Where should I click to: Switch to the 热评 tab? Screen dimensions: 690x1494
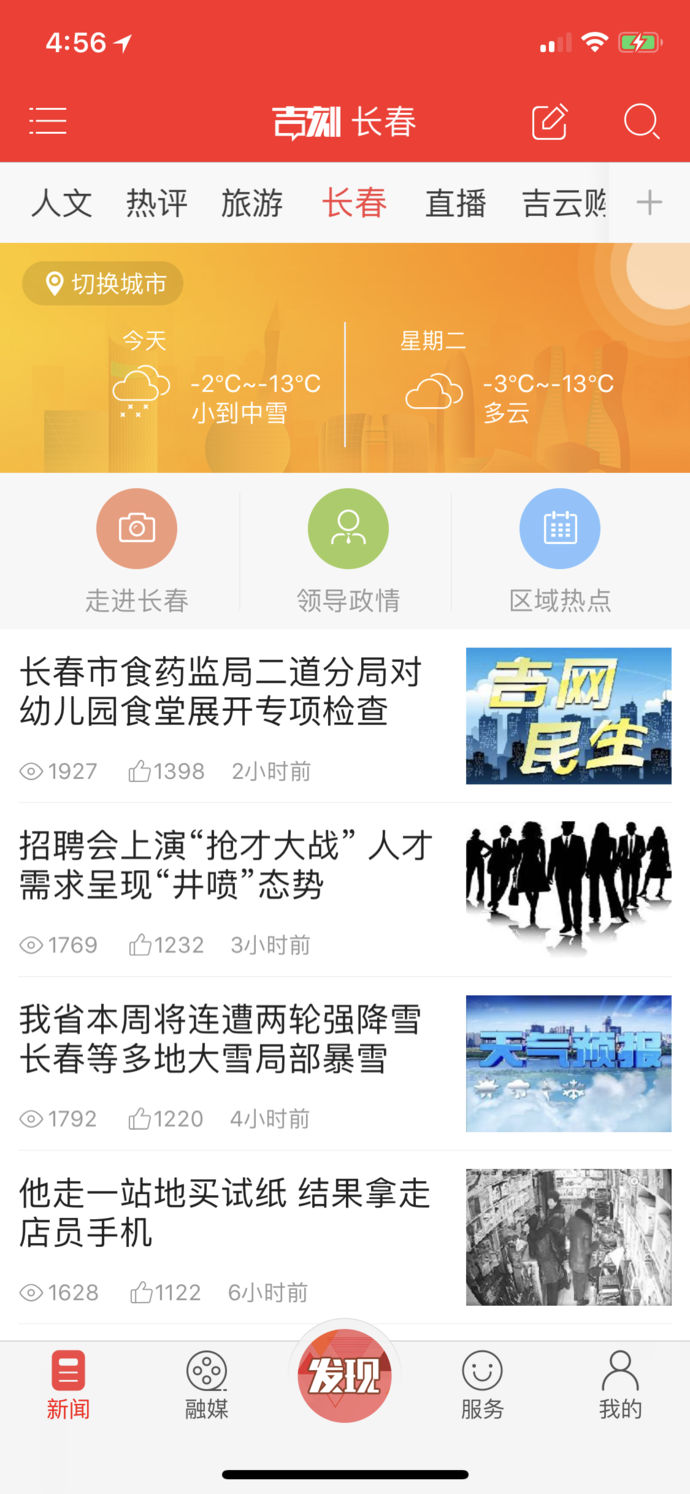[x=157, y=203]
